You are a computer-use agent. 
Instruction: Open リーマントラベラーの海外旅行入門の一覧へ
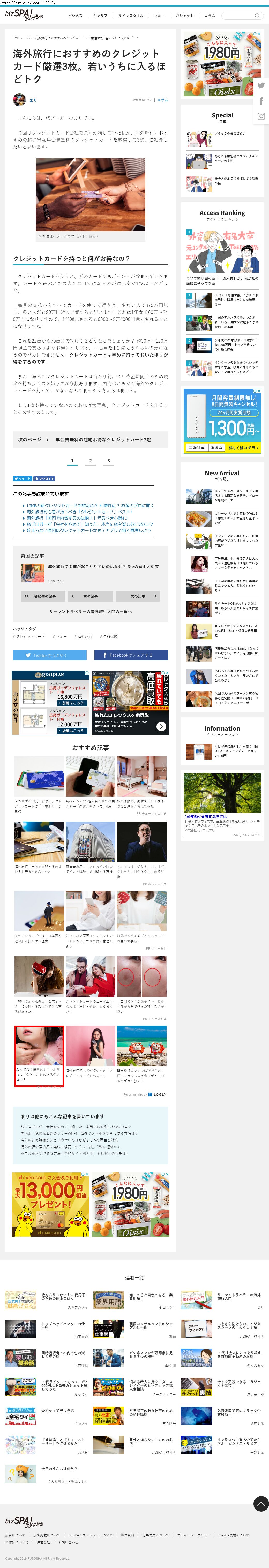[91, 612]
